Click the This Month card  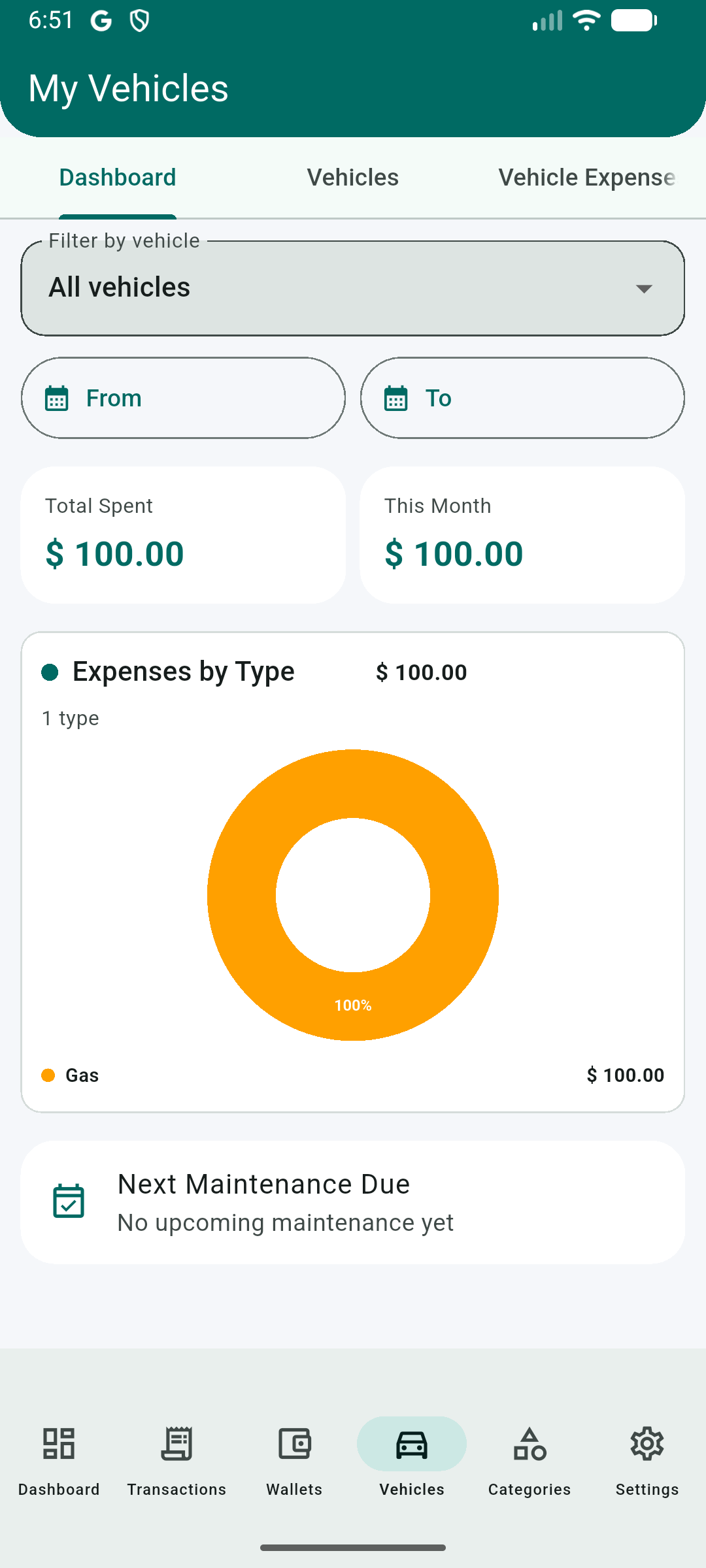click(521, 534)
